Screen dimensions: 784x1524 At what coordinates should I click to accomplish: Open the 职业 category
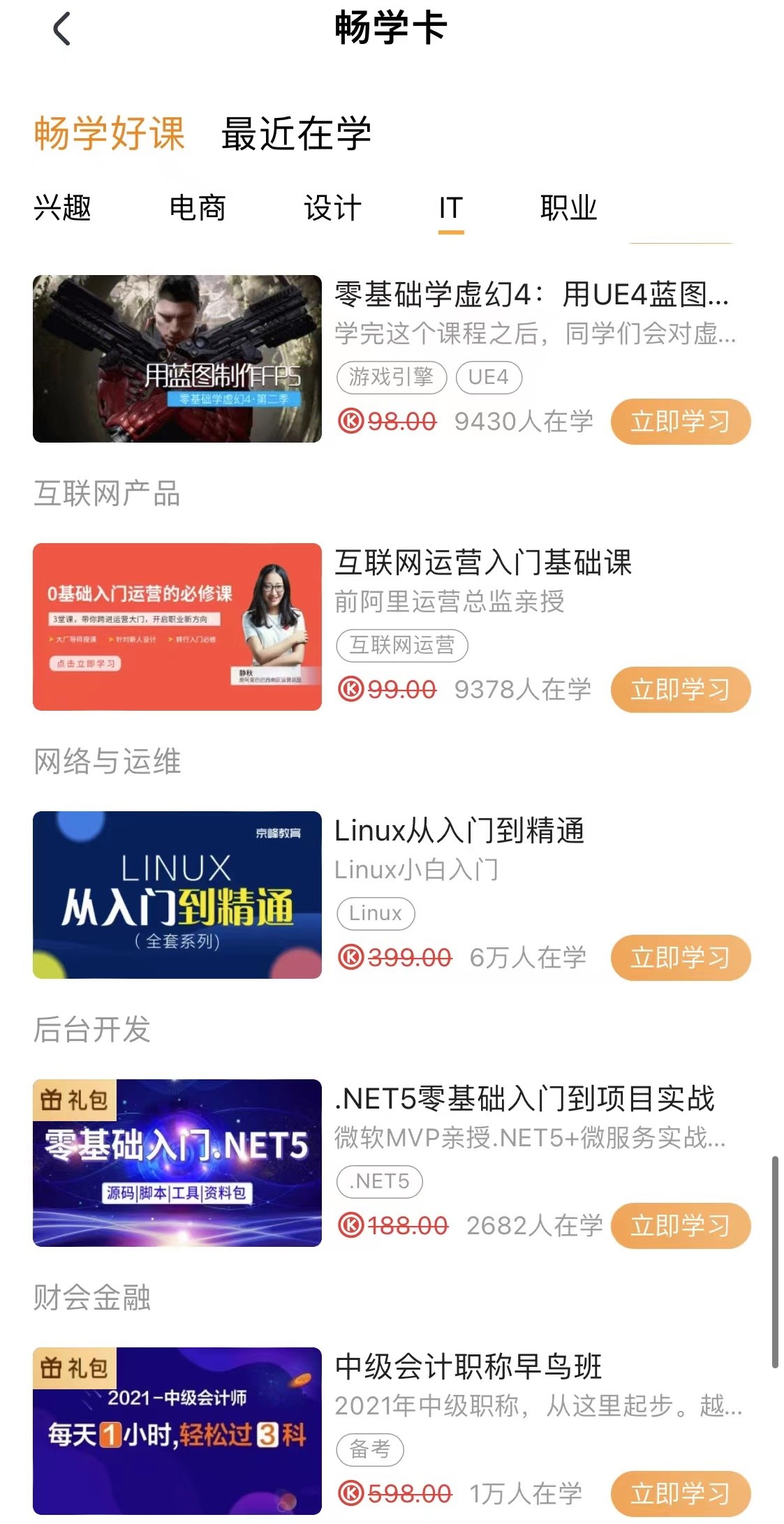point(568,208)
